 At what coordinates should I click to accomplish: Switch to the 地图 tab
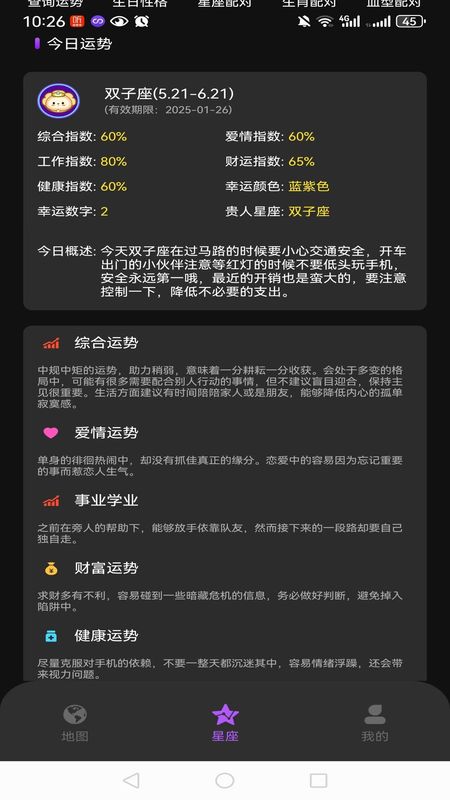pos(75,723)
